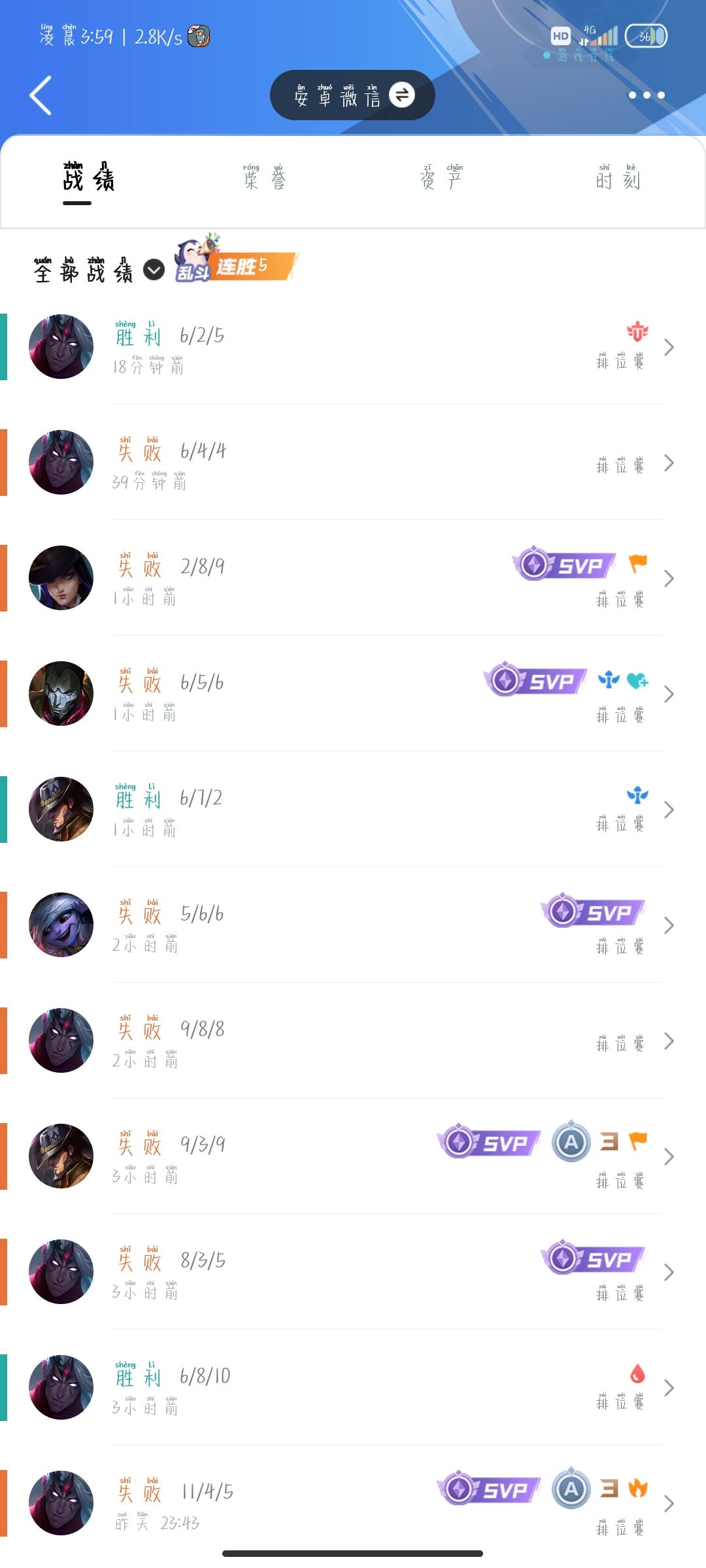
Task: Go back using the top-left arrow
Action: point(41,95)
